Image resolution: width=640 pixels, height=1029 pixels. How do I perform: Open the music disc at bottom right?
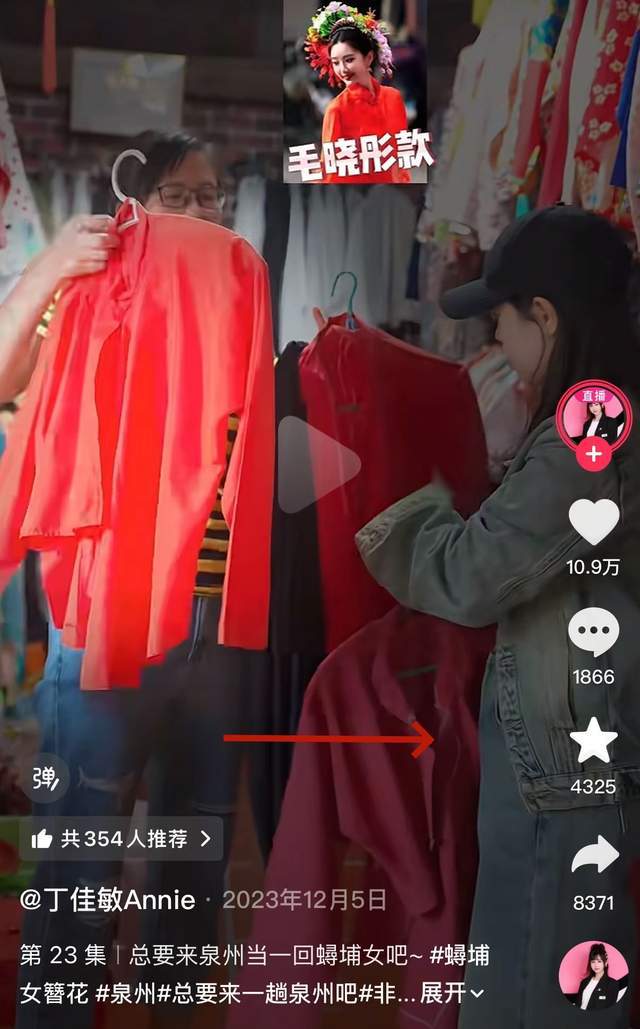pyautogui.click(x=593, y=975)
